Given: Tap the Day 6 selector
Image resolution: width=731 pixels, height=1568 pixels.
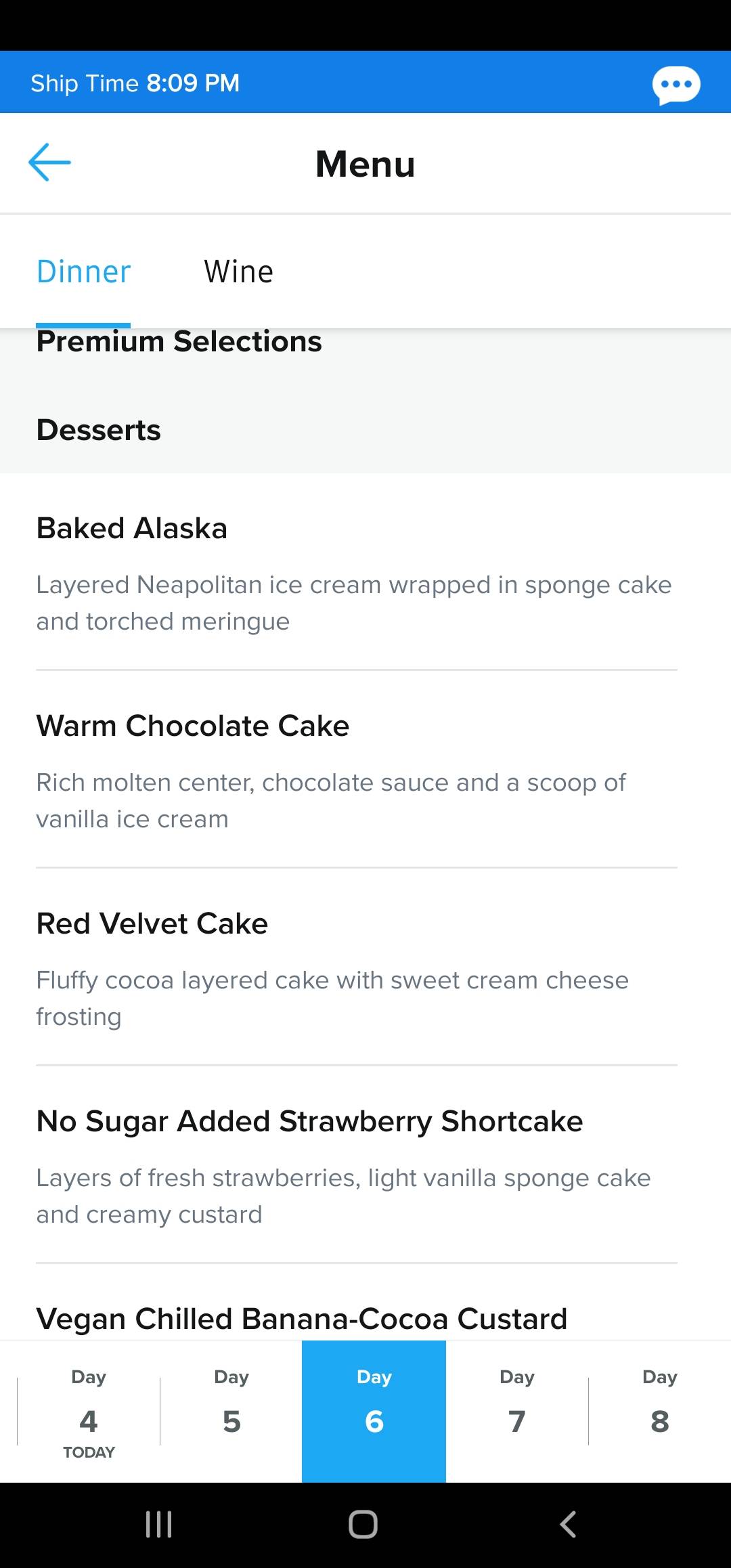Looking at the screenshot, I should (x=374, y=1412).
